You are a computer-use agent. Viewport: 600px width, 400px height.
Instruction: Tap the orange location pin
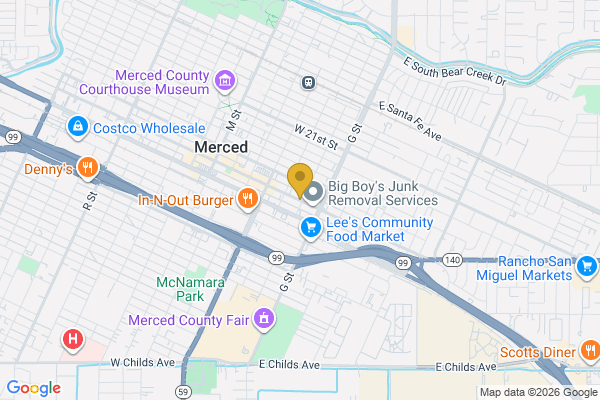[x=298, y=182]
